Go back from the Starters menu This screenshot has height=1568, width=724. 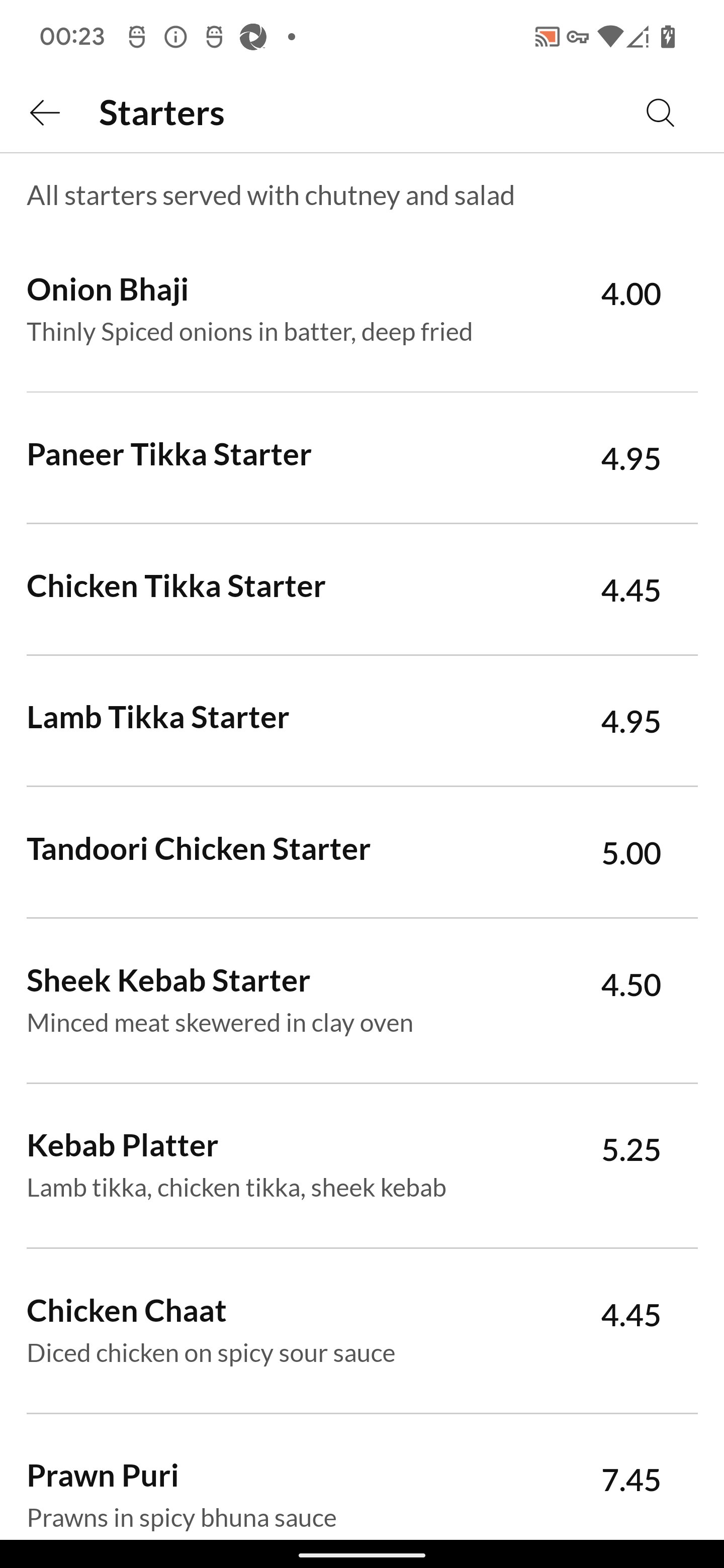point(45,113)
